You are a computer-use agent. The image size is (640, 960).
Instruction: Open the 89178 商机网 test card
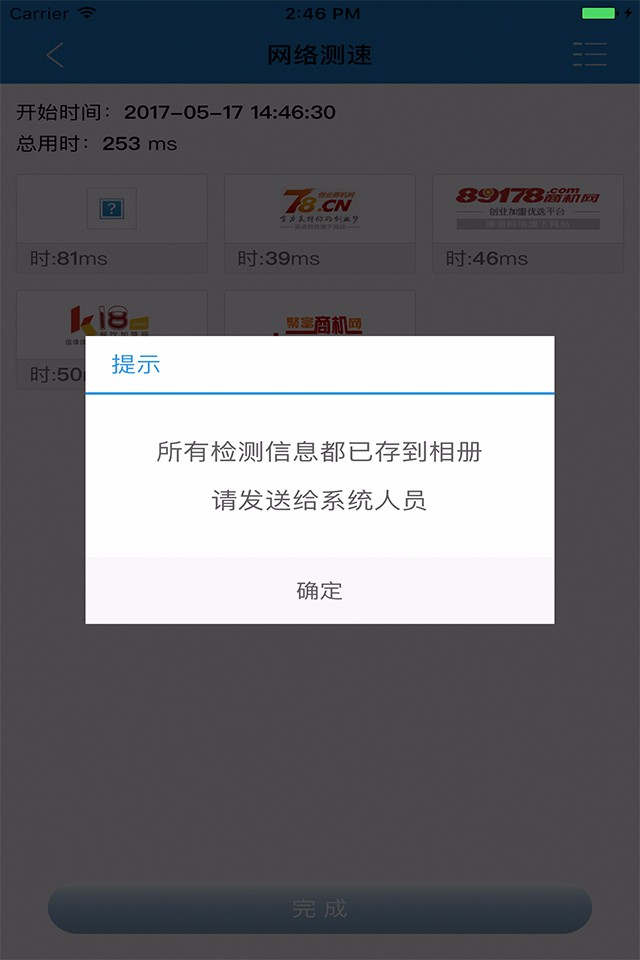527,223
